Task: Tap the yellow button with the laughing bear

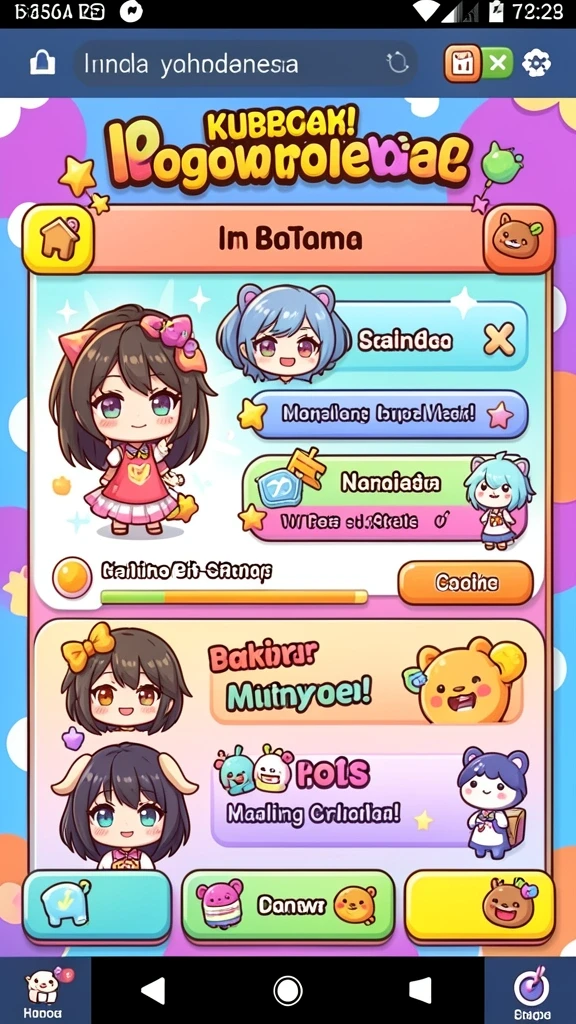Action: [479, 905]
